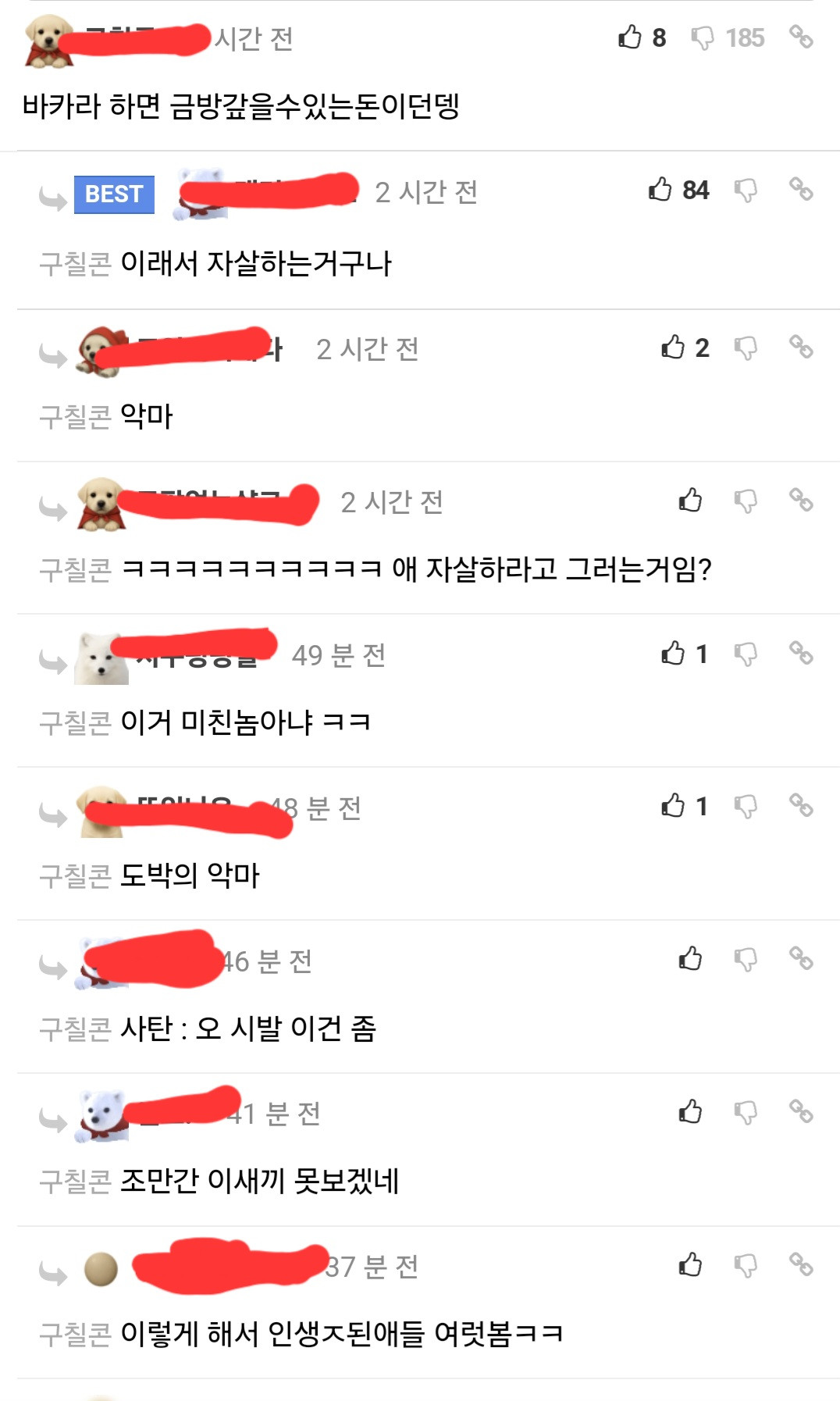The image size is (840, 1401).
Task: Like the reply '도박의 악마'
Action: pos(673,805)
